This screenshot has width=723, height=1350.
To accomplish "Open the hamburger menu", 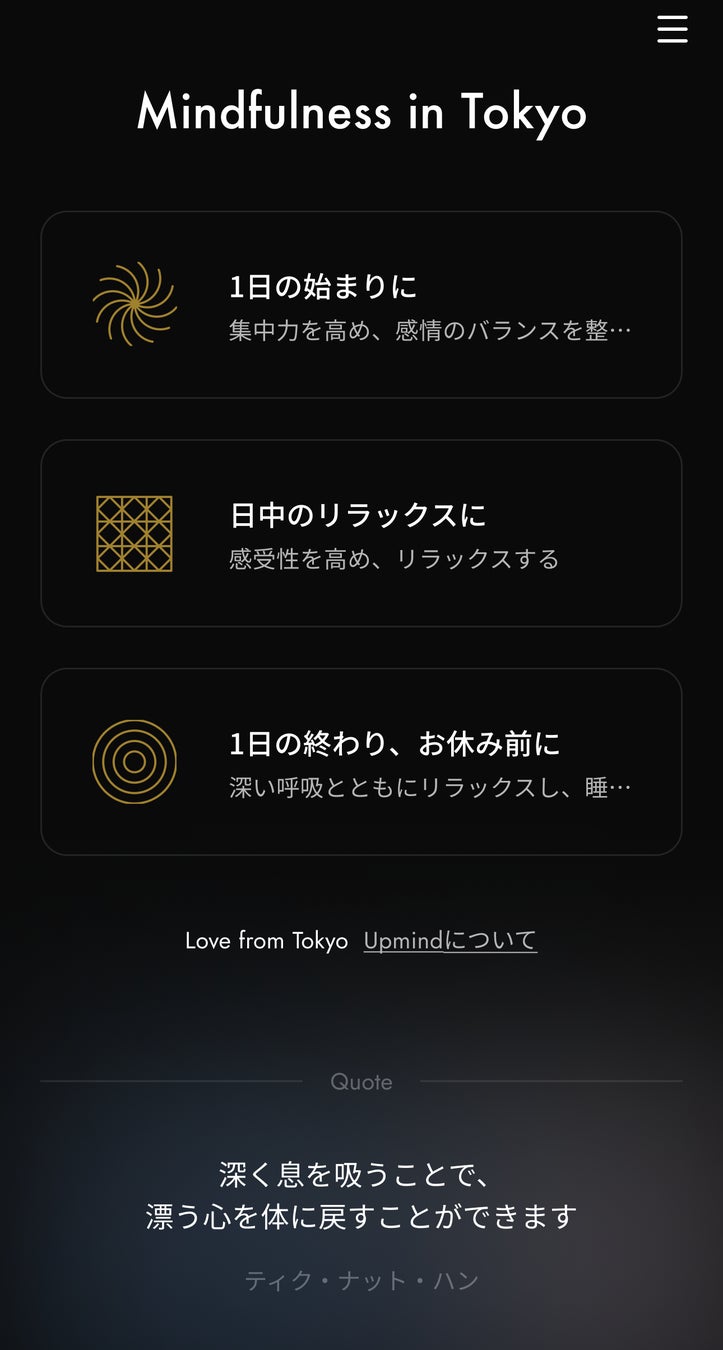I will pos(672,29).
